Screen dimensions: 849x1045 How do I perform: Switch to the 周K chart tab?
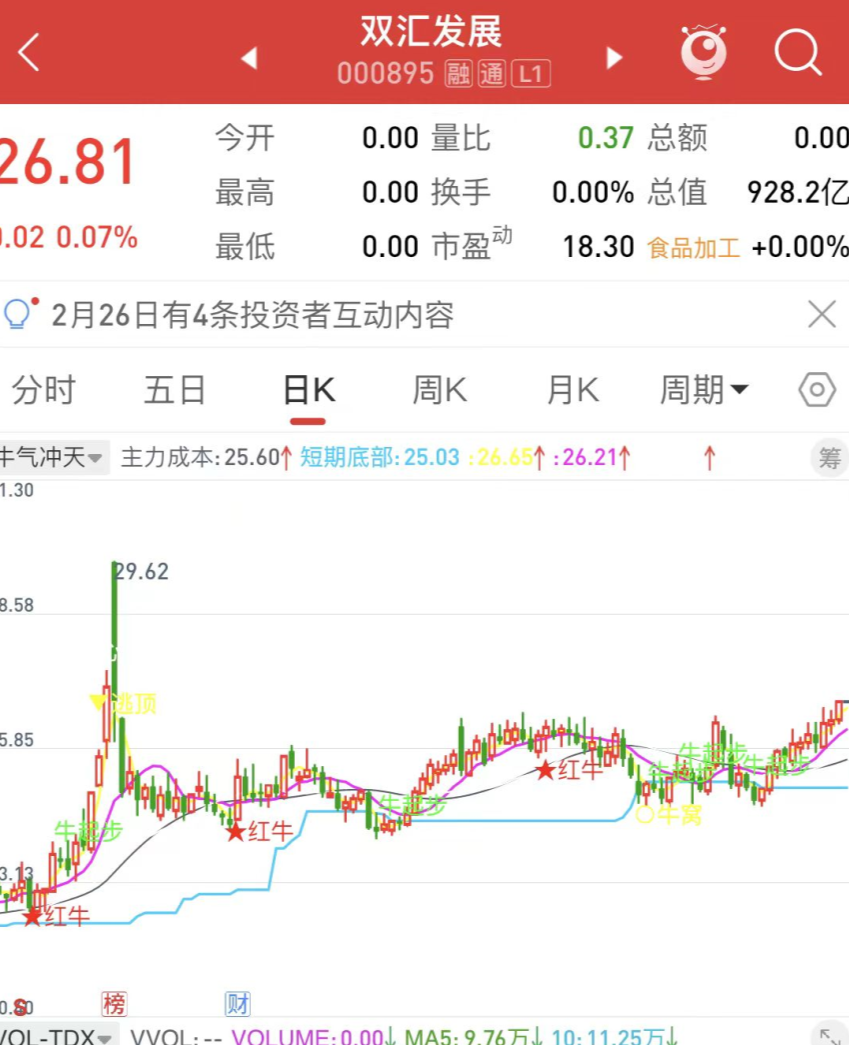point(440,390)
